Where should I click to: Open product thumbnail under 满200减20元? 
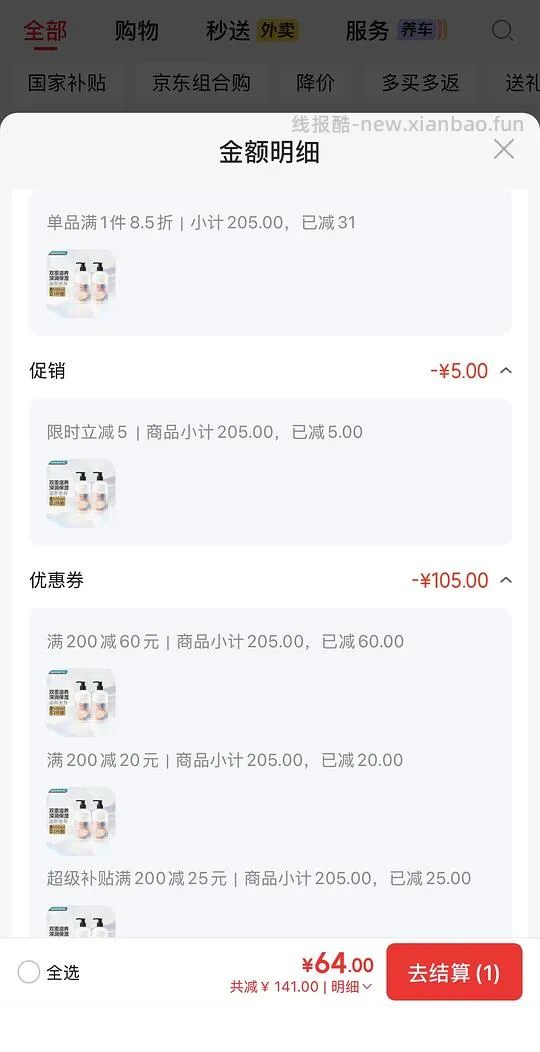coord(81,821)
